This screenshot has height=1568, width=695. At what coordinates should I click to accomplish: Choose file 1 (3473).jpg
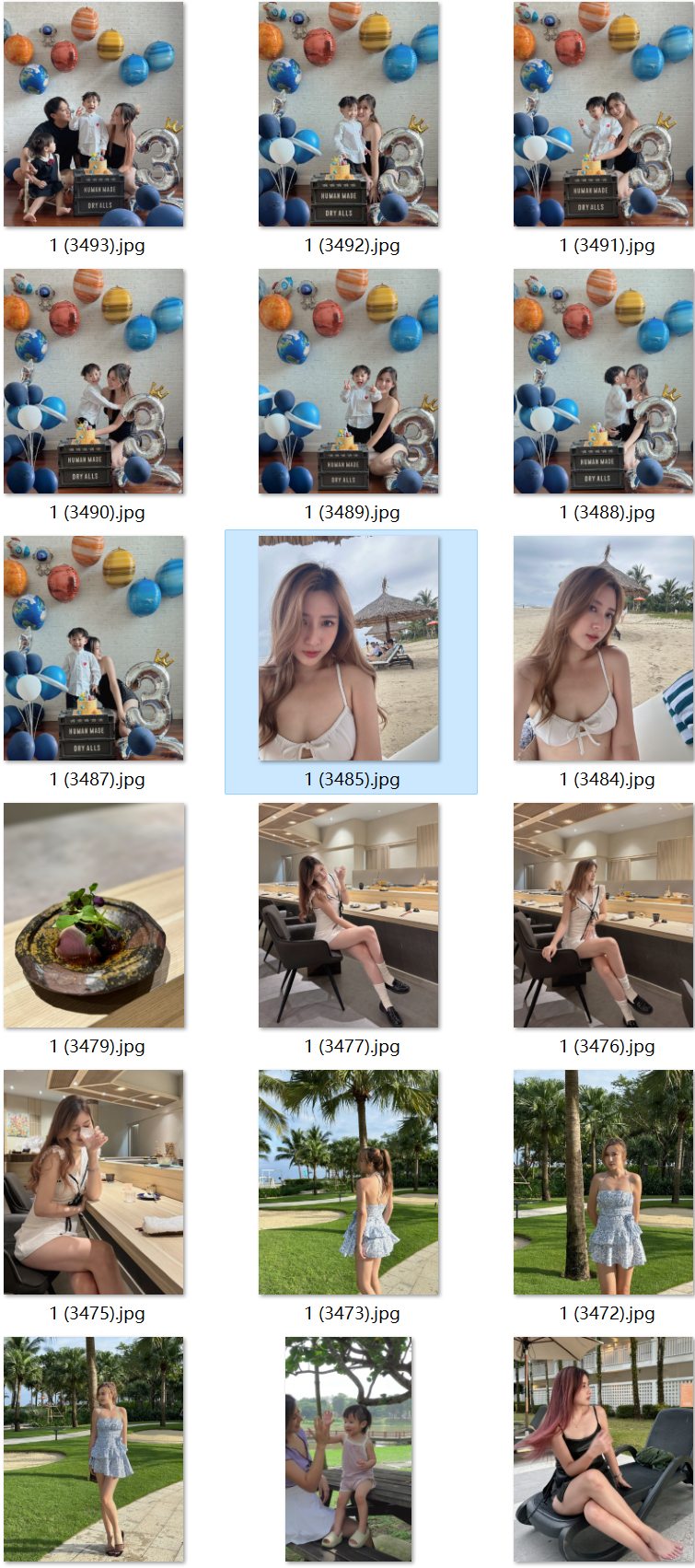[348, 1182]
